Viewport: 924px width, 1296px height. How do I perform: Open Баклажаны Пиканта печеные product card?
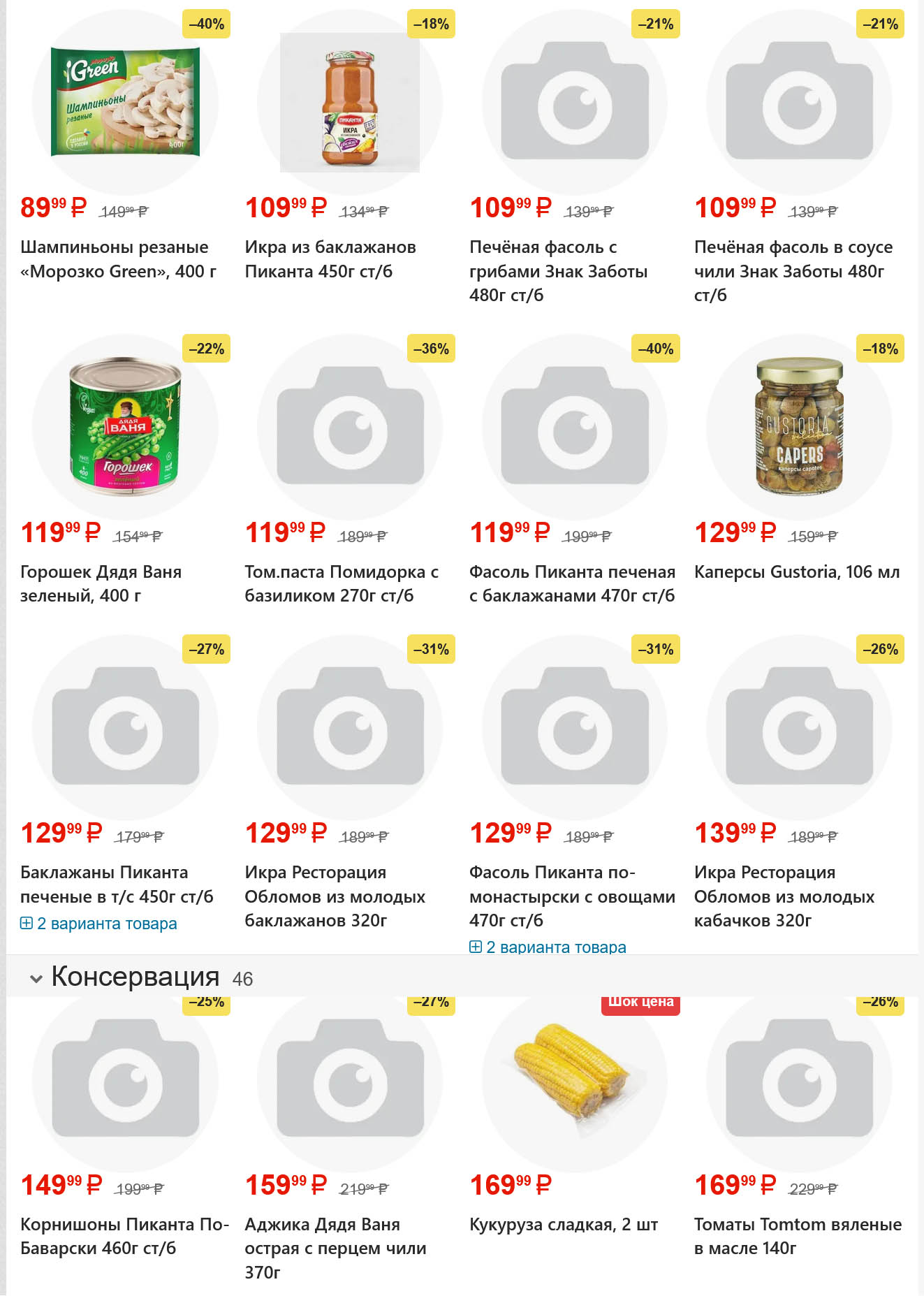(117, 884)
